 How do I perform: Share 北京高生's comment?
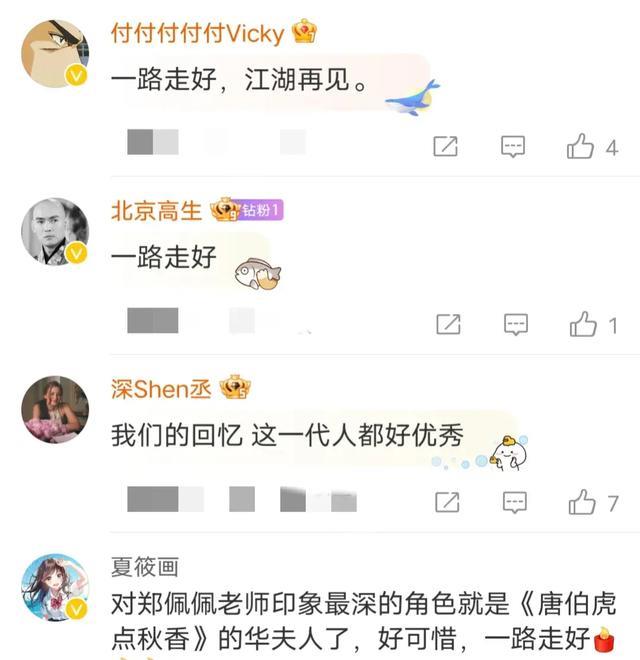448,324
